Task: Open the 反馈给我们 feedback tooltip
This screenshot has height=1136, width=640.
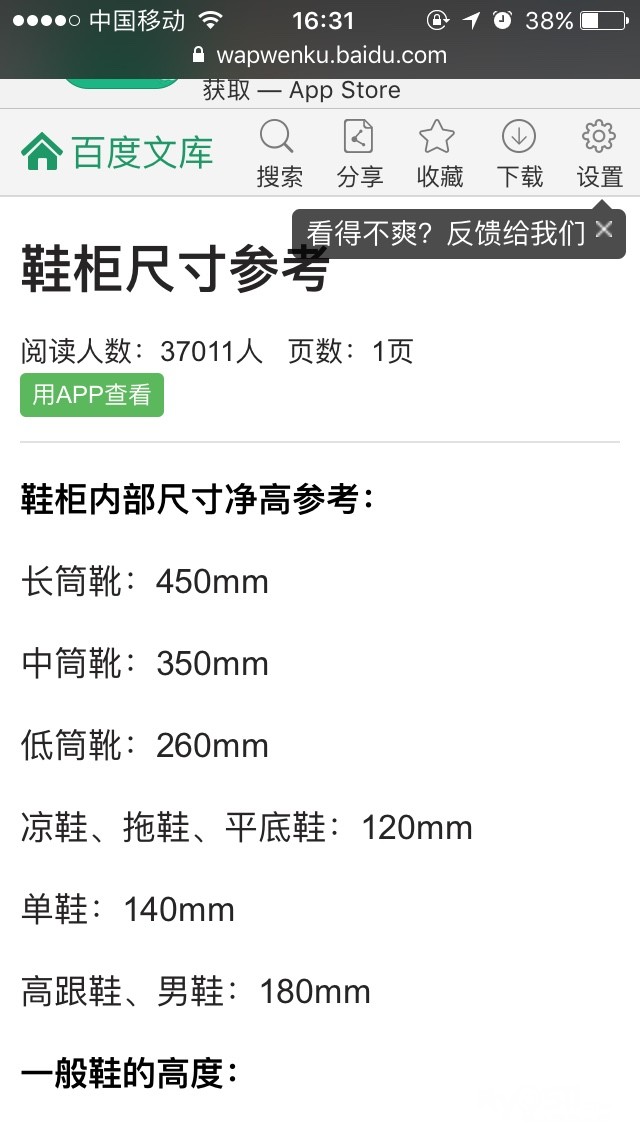Action: (x=446, y=233)
